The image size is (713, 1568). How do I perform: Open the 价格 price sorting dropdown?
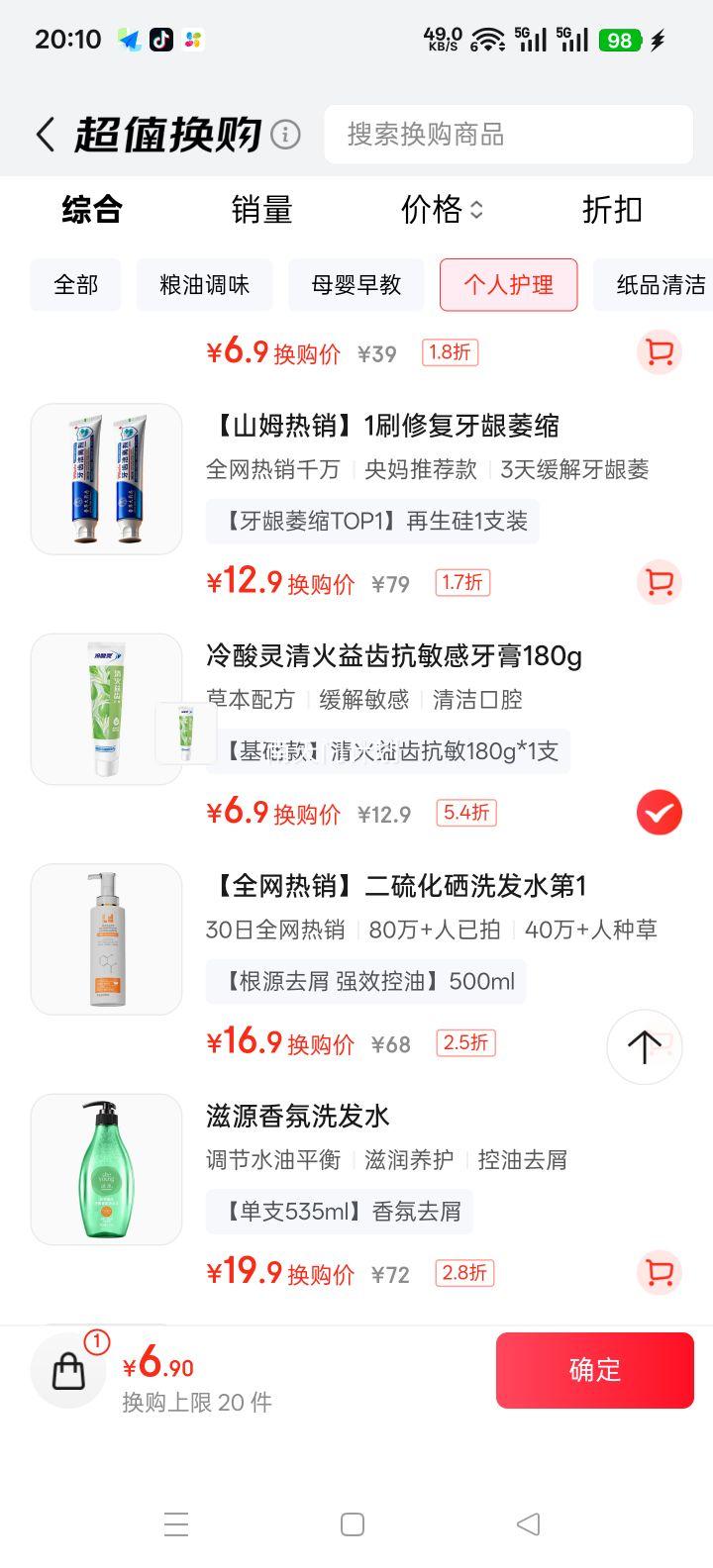click(x=441, y=210)
